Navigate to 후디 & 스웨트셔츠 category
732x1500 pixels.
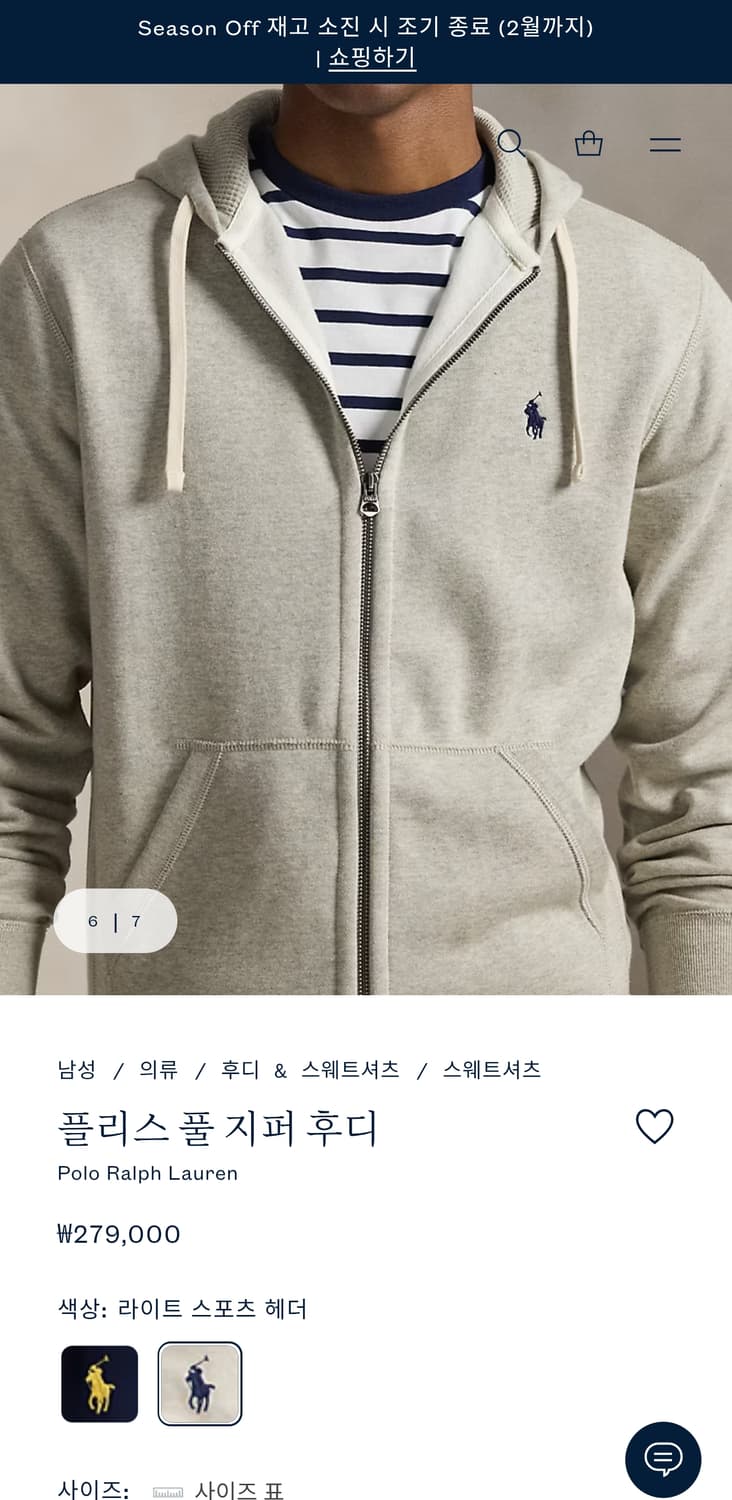(x=310, y=1068)
